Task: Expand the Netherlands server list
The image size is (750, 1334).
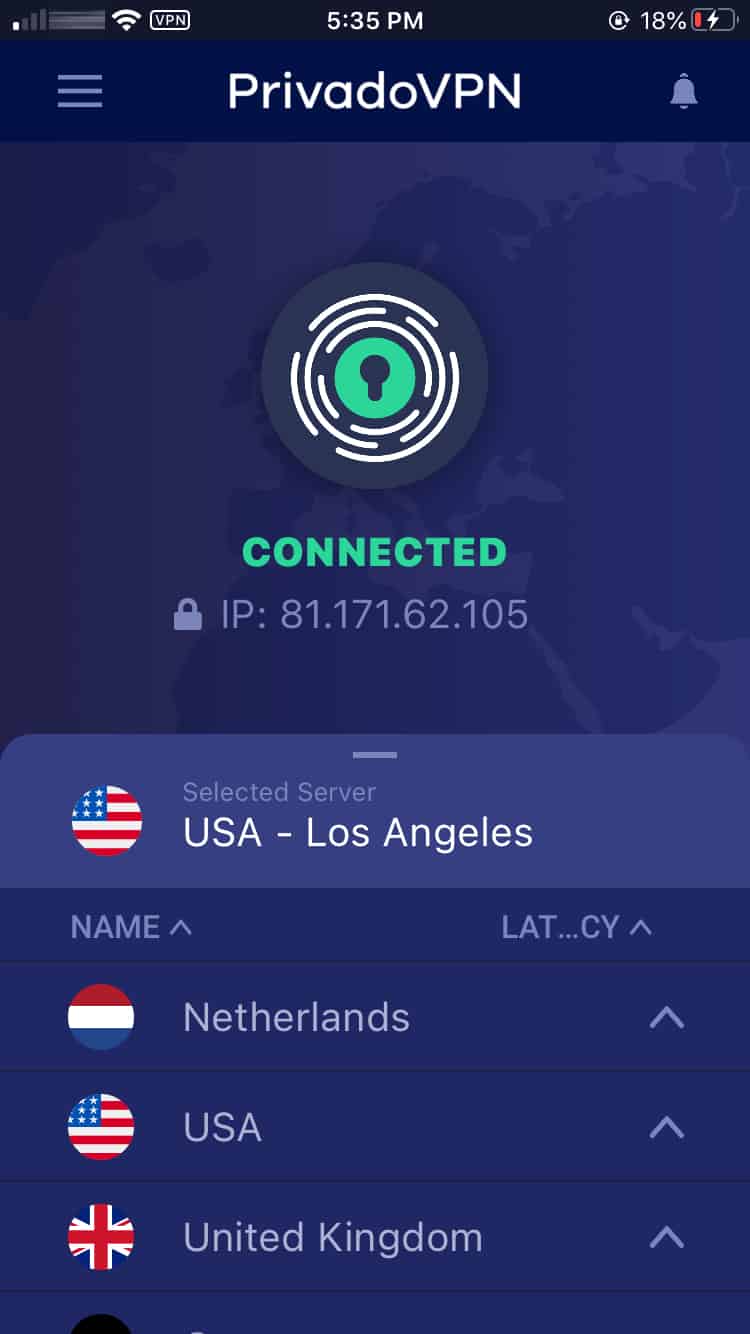Action: 666,1018
